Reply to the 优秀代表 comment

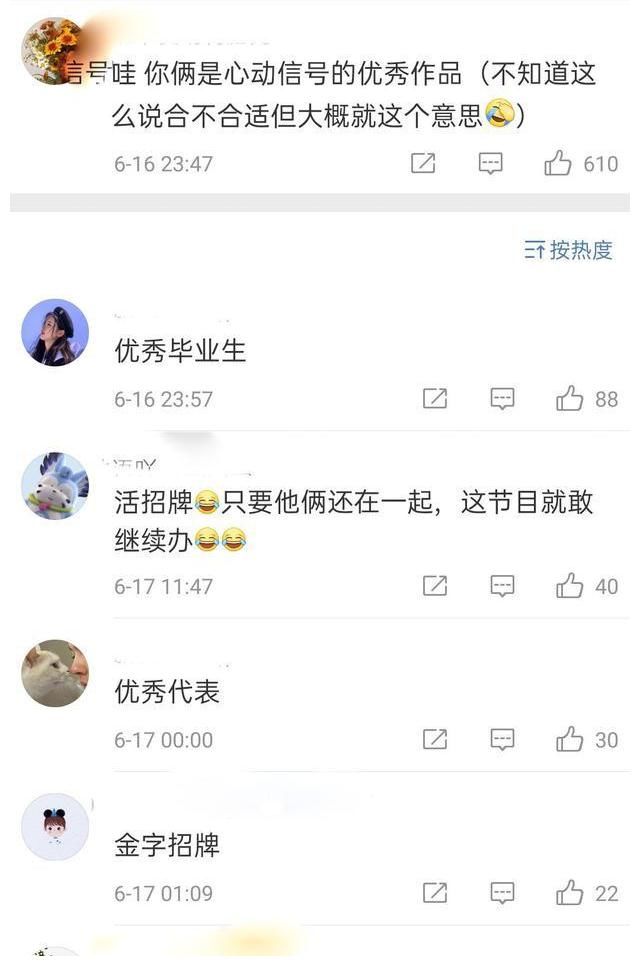[x=502, y=740]
